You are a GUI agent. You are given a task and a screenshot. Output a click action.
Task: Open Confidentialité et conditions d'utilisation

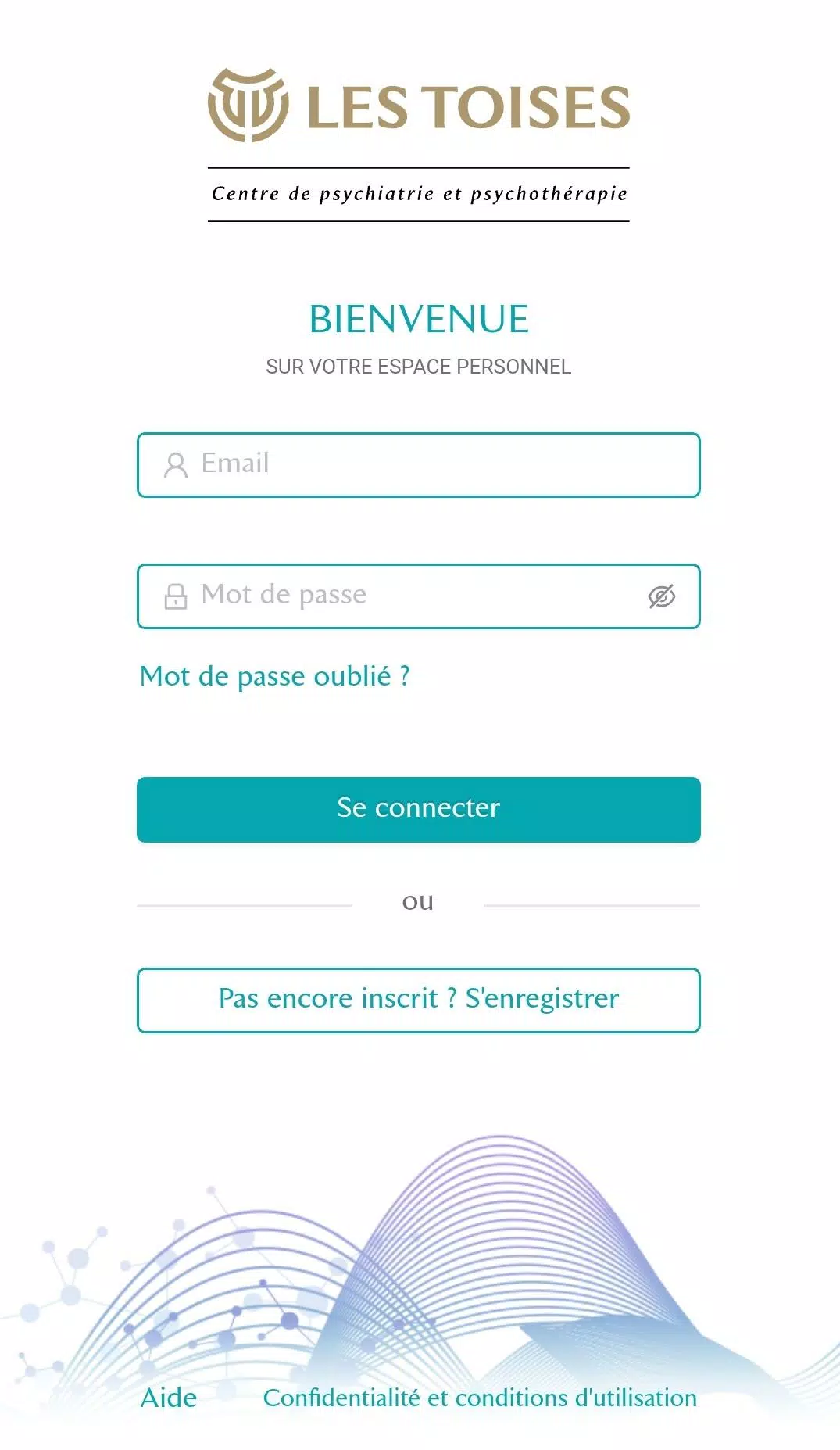480,1398
